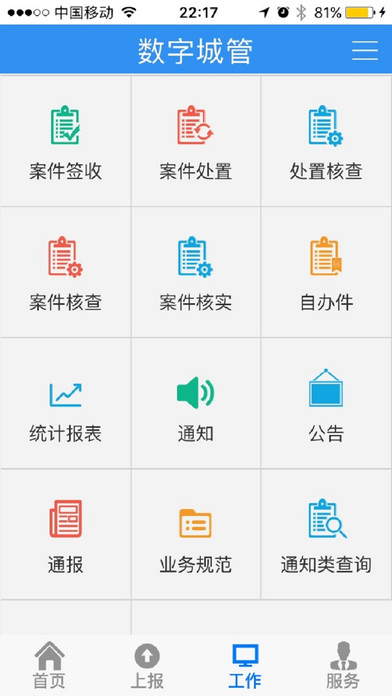Open 公告
392x696 pixels.
(326, 403)
